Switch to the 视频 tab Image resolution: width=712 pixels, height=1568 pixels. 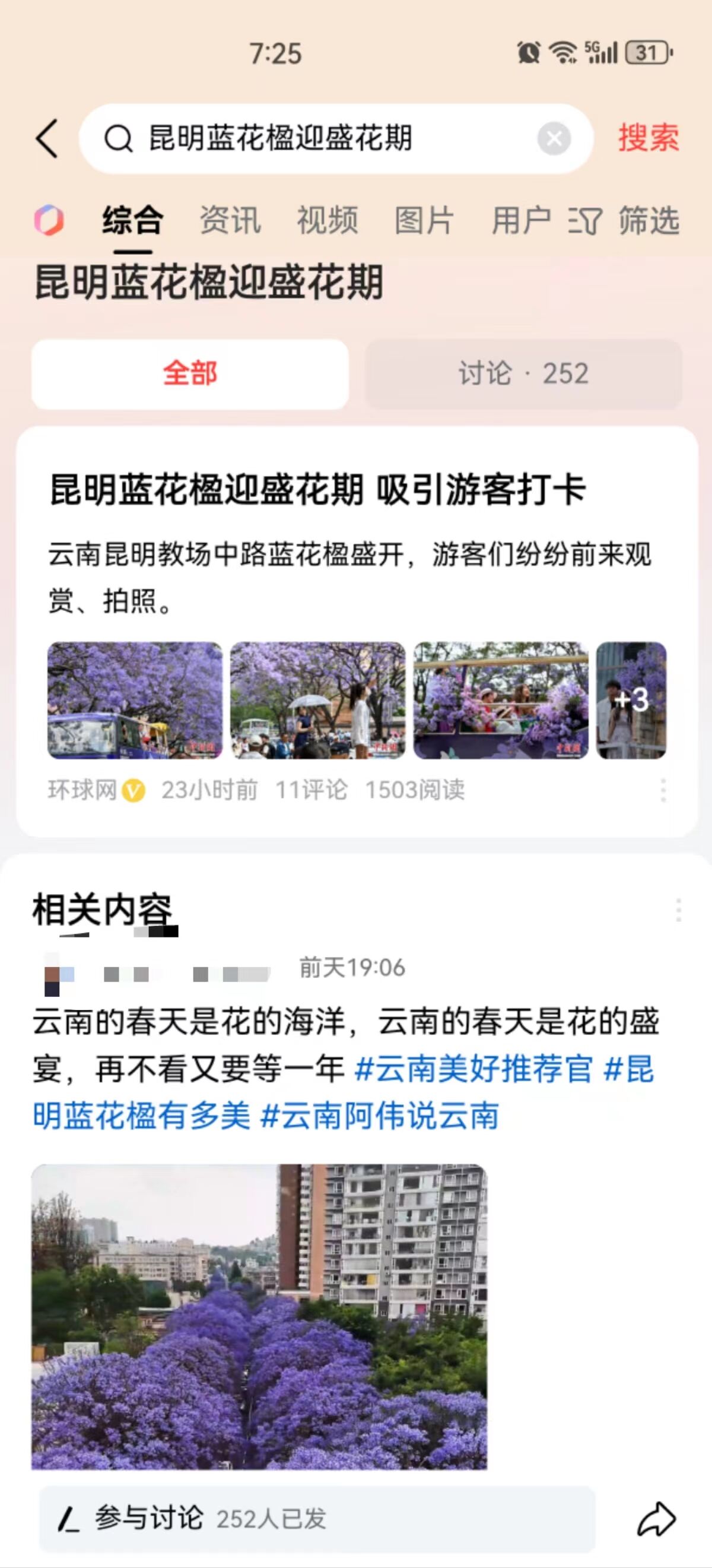pos(328,220)
